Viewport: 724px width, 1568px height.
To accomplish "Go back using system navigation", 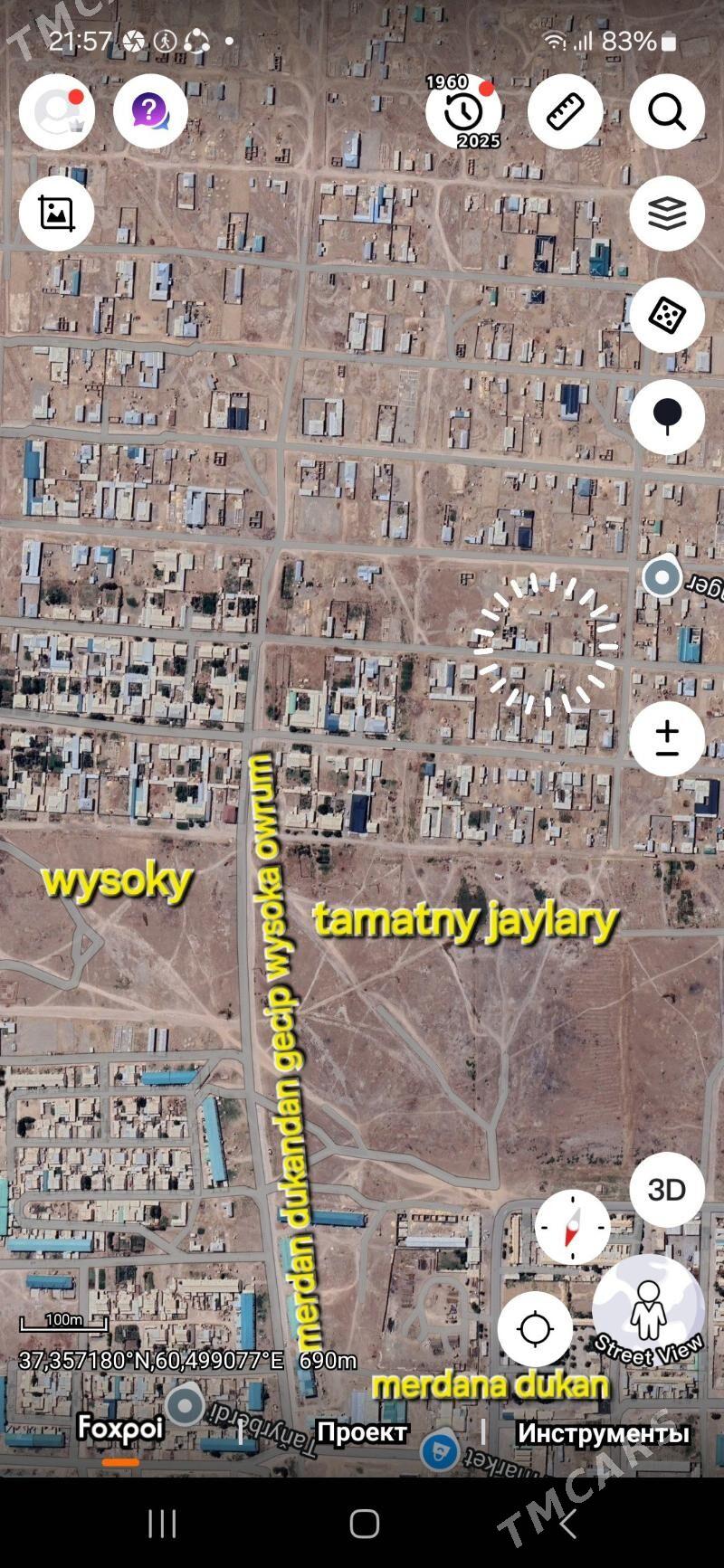I will tap(567, 1525).
